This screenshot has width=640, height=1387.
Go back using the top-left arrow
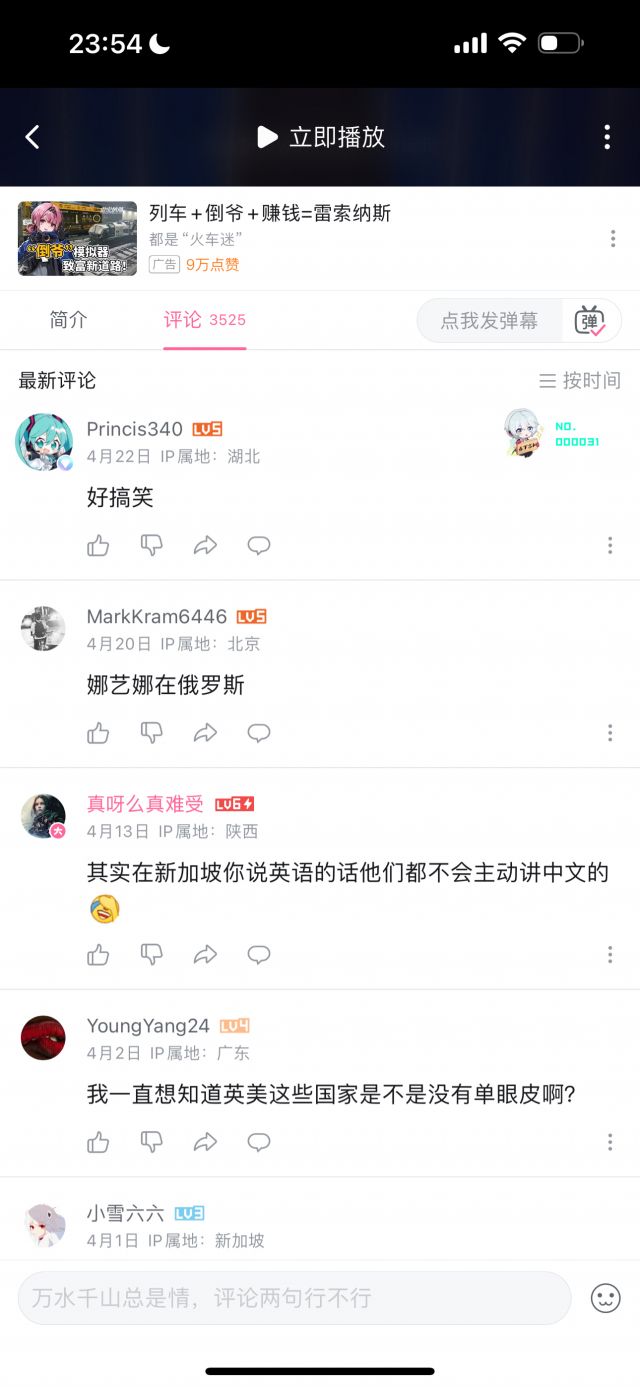tap(32, 137)
